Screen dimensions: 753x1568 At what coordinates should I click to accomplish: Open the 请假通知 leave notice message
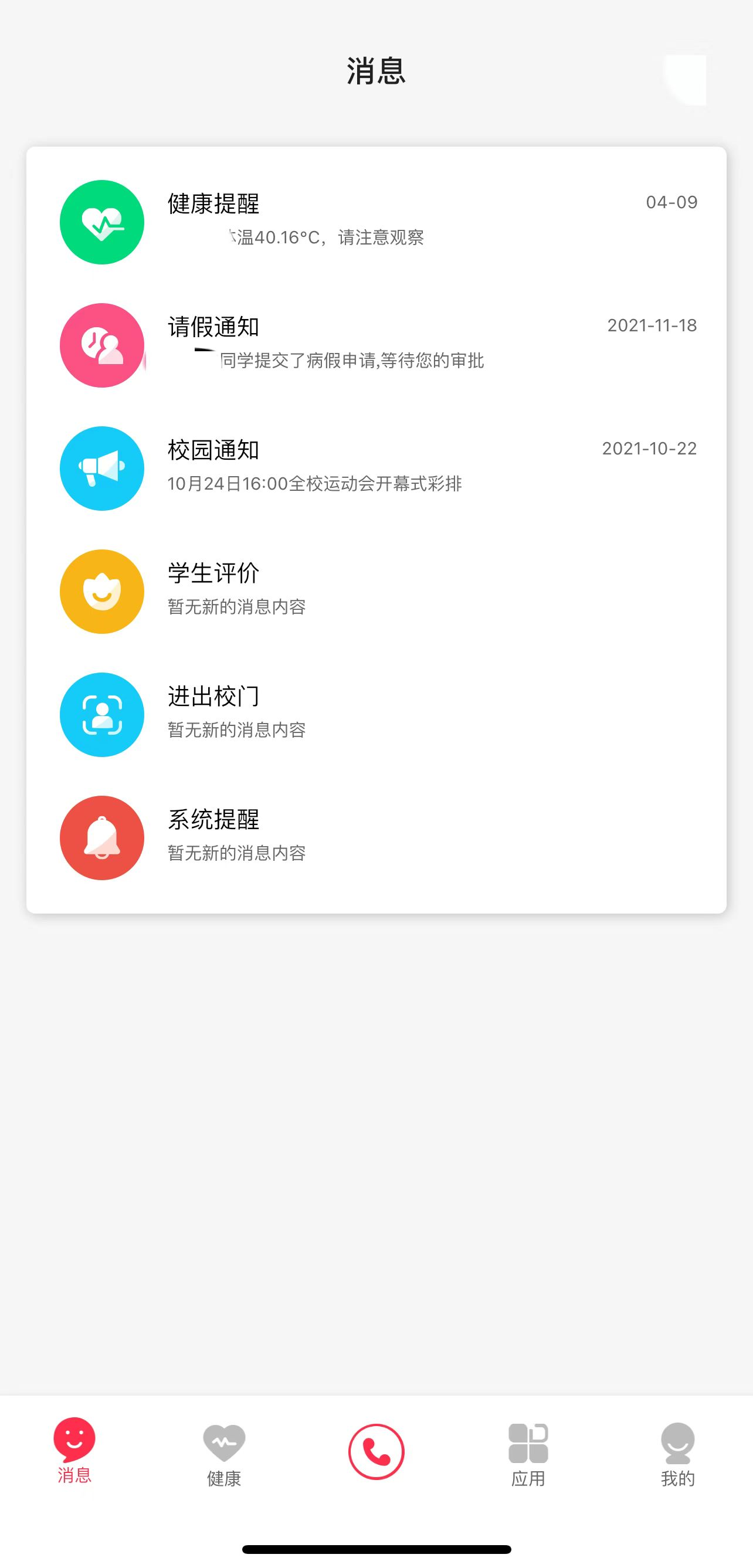tap(376, 345)
